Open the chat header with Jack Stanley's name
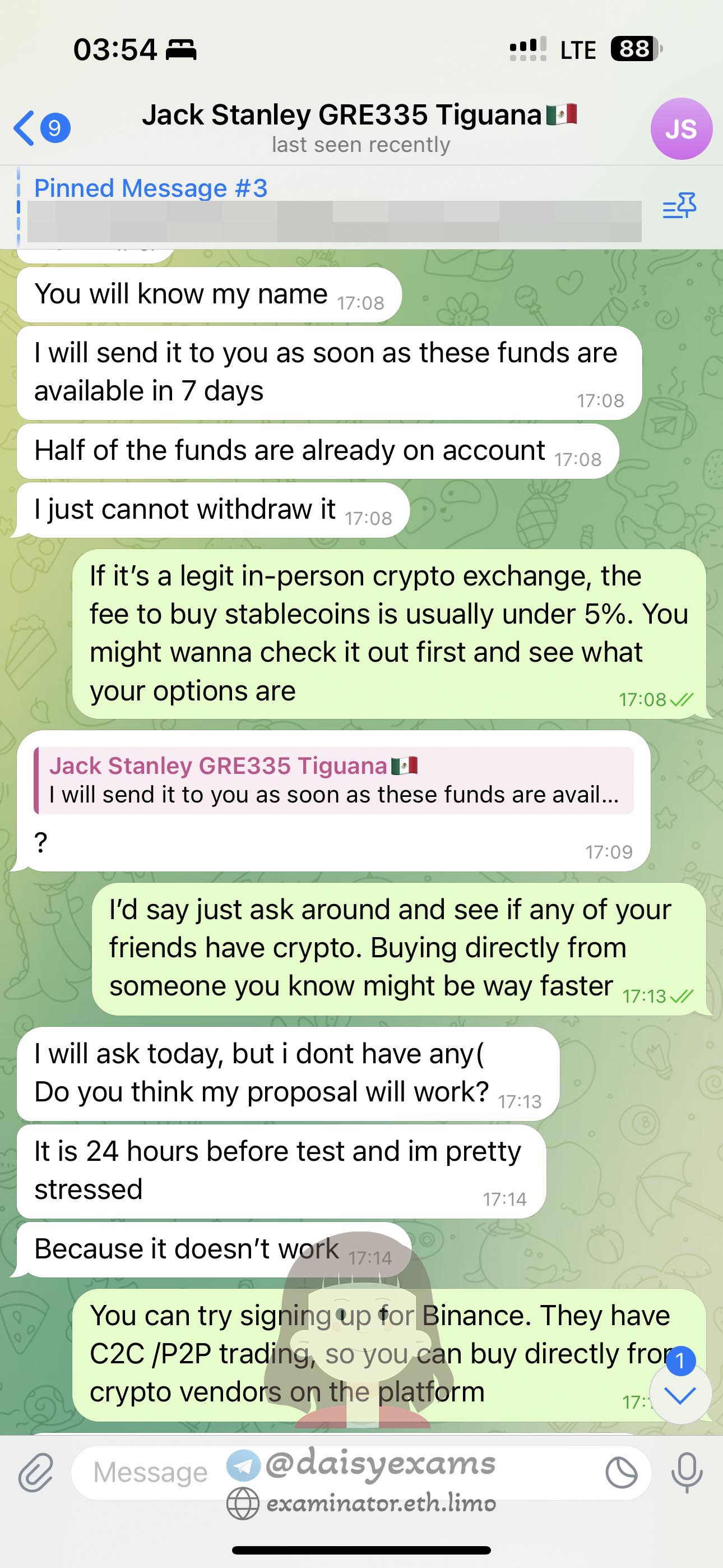Screen dimensions: 723x1568 pos(359,127)
